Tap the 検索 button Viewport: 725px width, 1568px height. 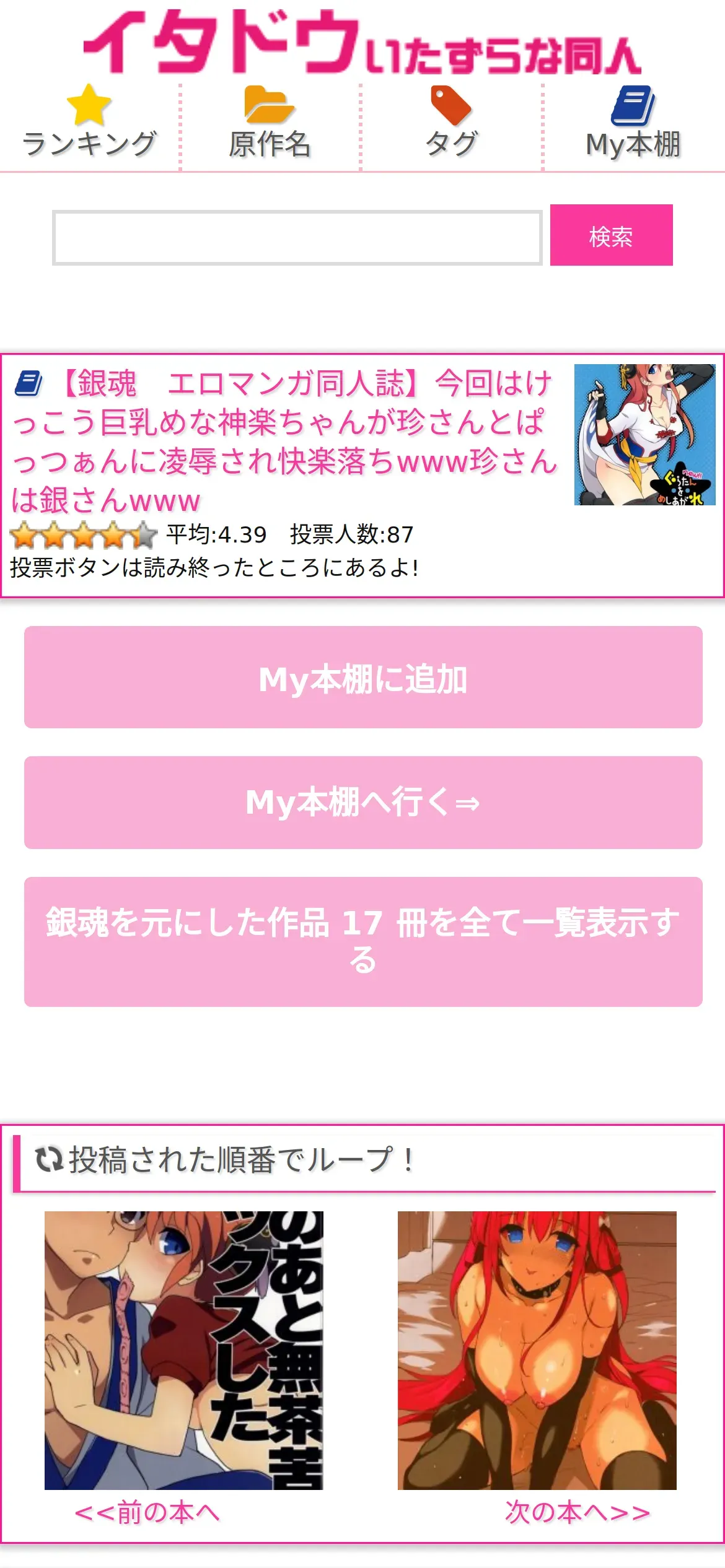point(611,235)
